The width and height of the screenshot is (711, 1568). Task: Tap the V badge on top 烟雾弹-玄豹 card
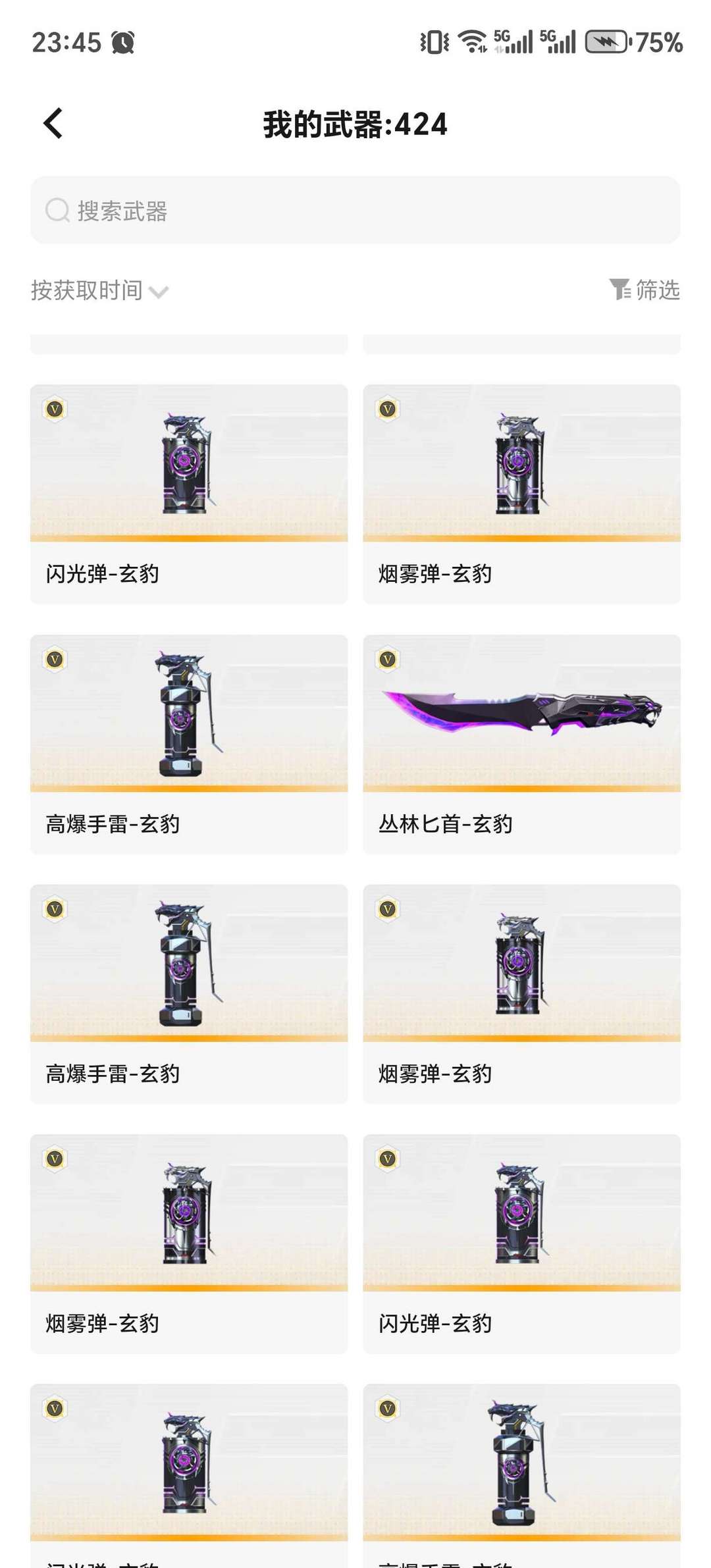coord(388,409)
